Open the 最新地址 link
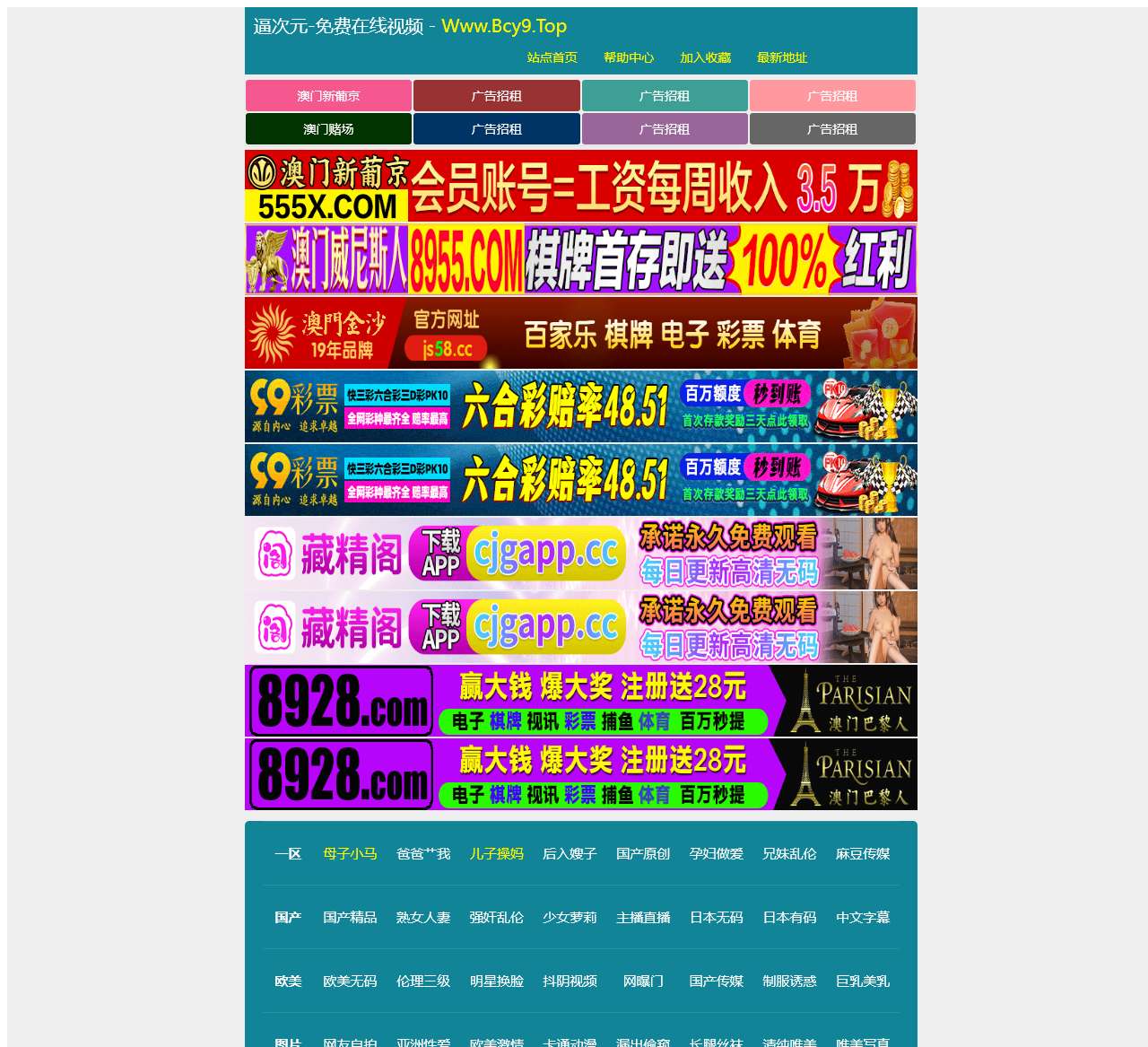 781,57
